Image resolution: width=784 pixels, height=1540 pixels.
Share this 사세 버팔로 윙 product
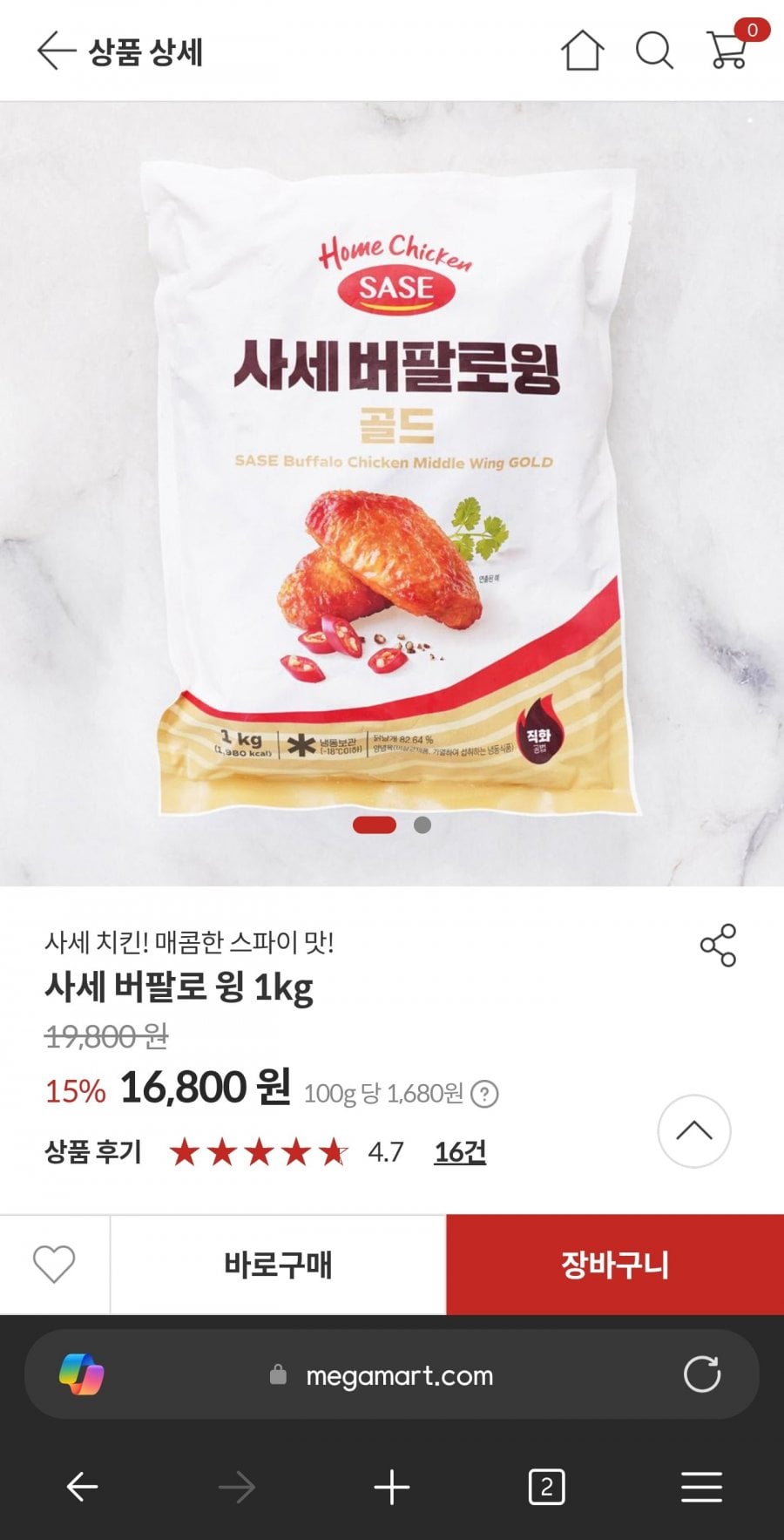pyautogui.click(x=718, y=946)
